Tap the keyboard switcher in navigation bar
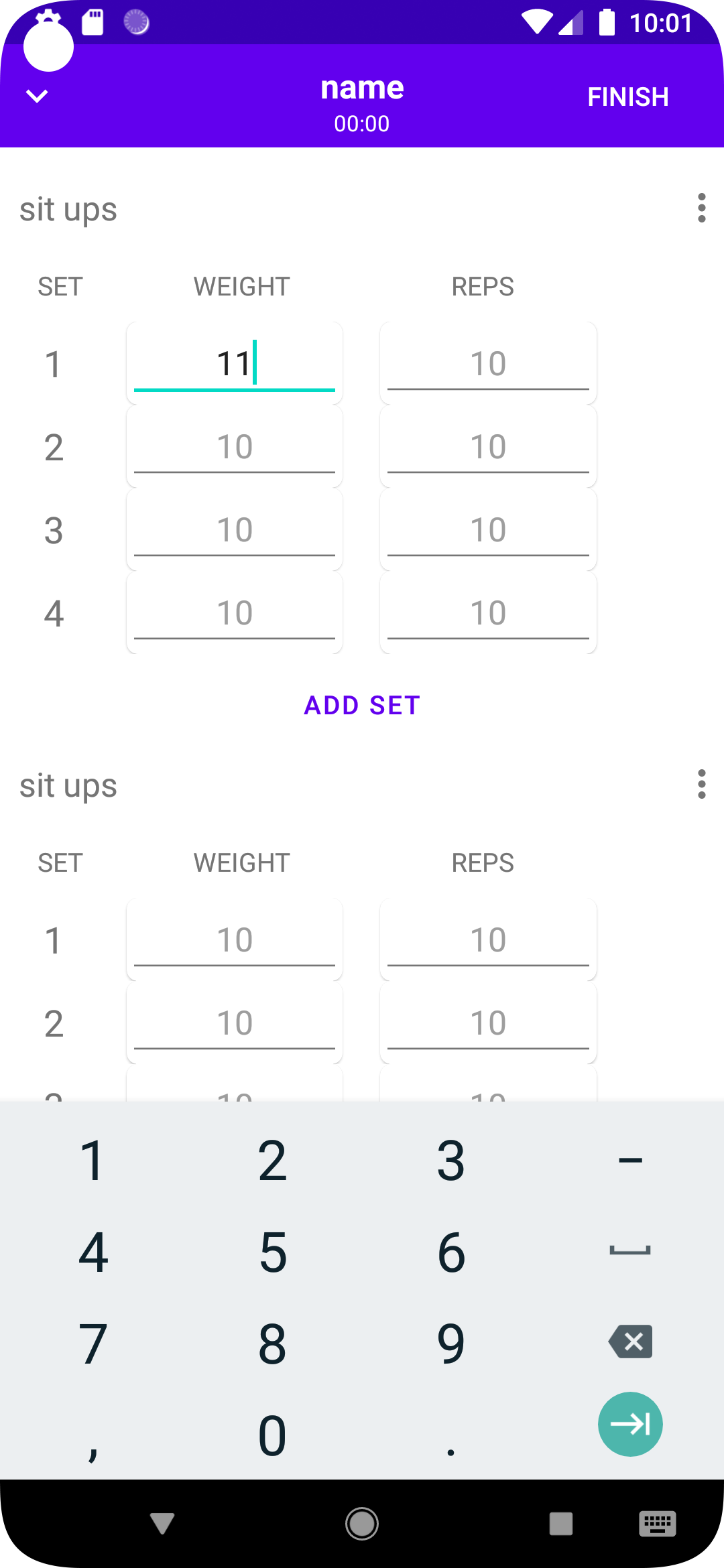Viewport: 724px width, 1568px height. pyautogui.click(x=658, y=1524)
